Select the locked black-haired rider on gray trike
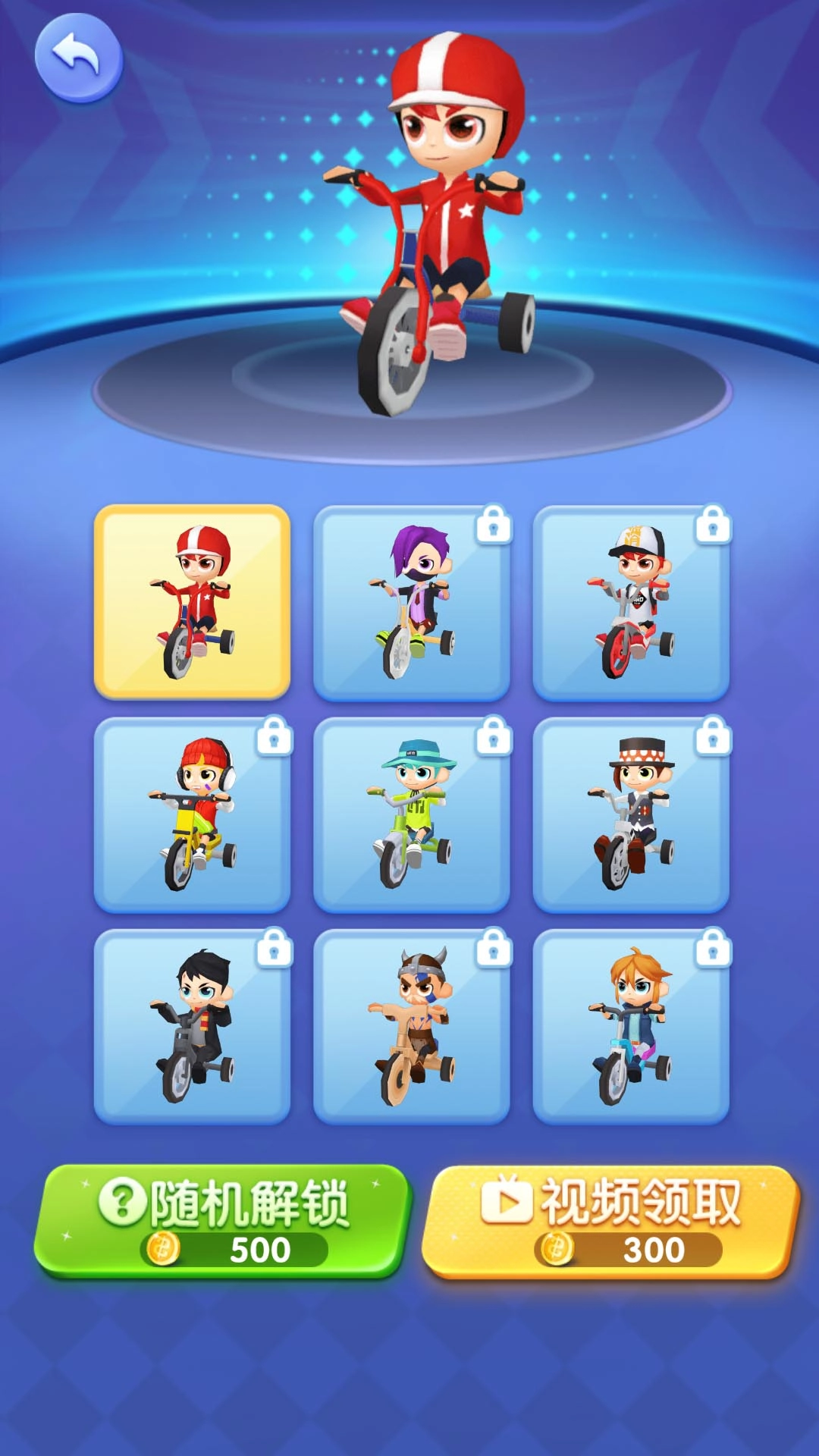Image resolution: width=819 pixels, height=1456 pixels. pos(192,1027)
